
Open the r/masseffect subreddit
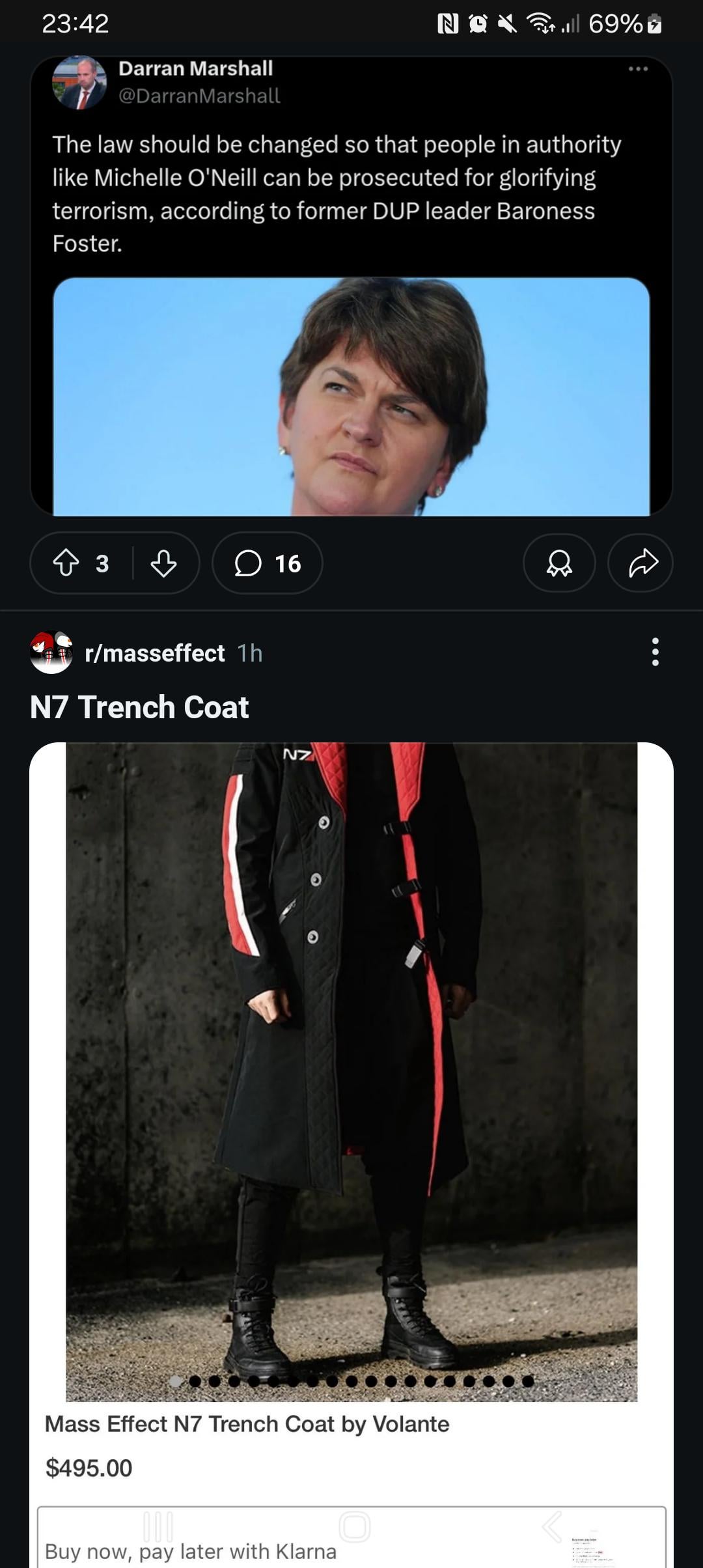[x=155, y=652]
